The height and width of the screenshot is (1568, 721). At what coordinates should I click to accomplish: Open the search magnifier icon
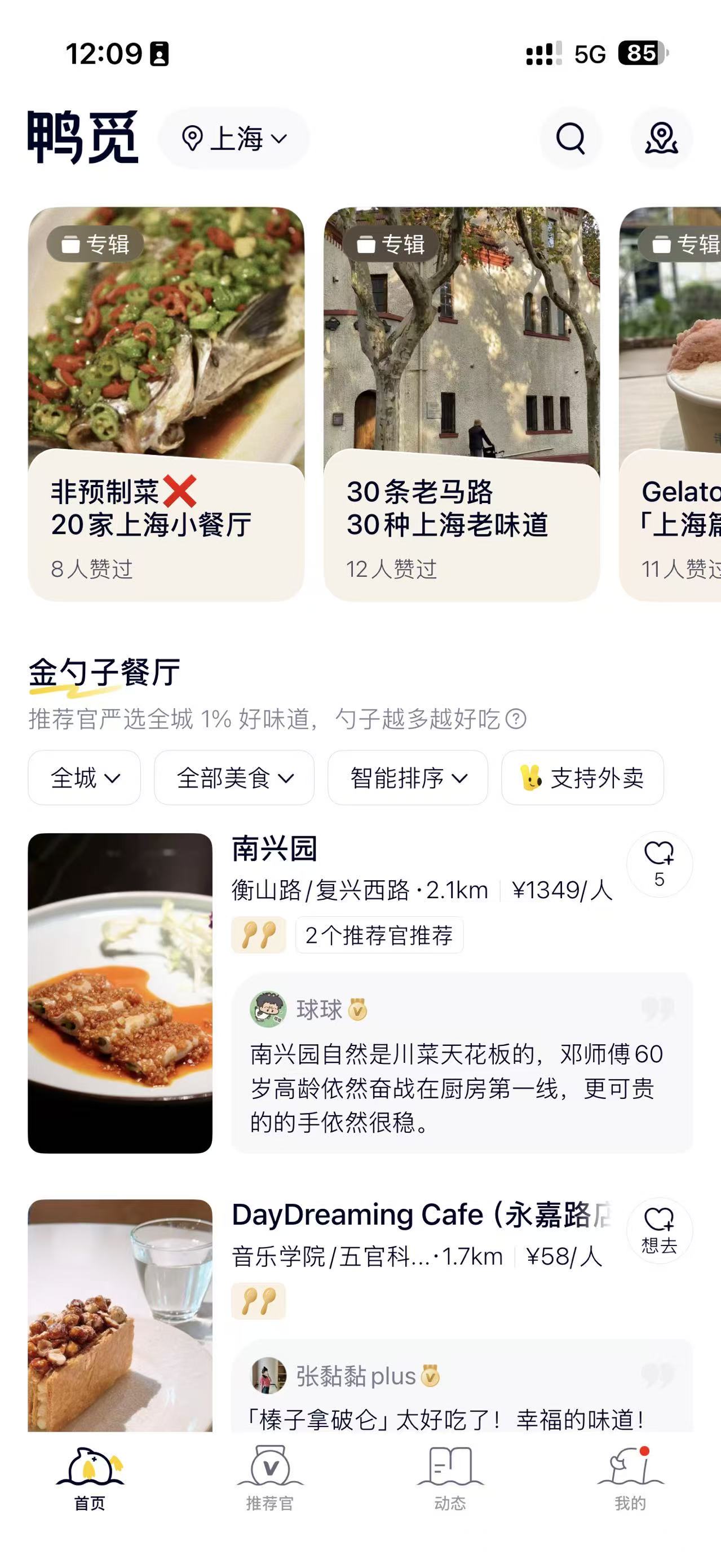click(x=570, y=138)
